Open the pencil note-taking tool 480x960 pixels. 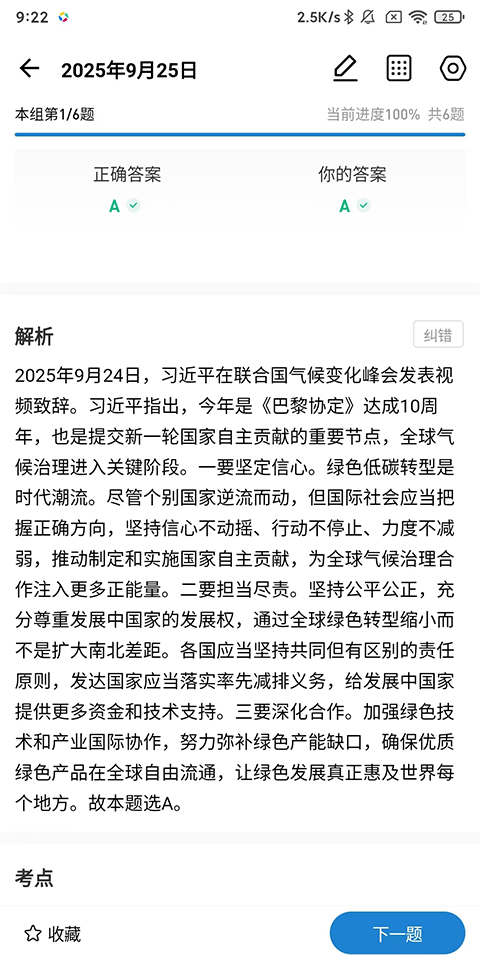point(345,69)
